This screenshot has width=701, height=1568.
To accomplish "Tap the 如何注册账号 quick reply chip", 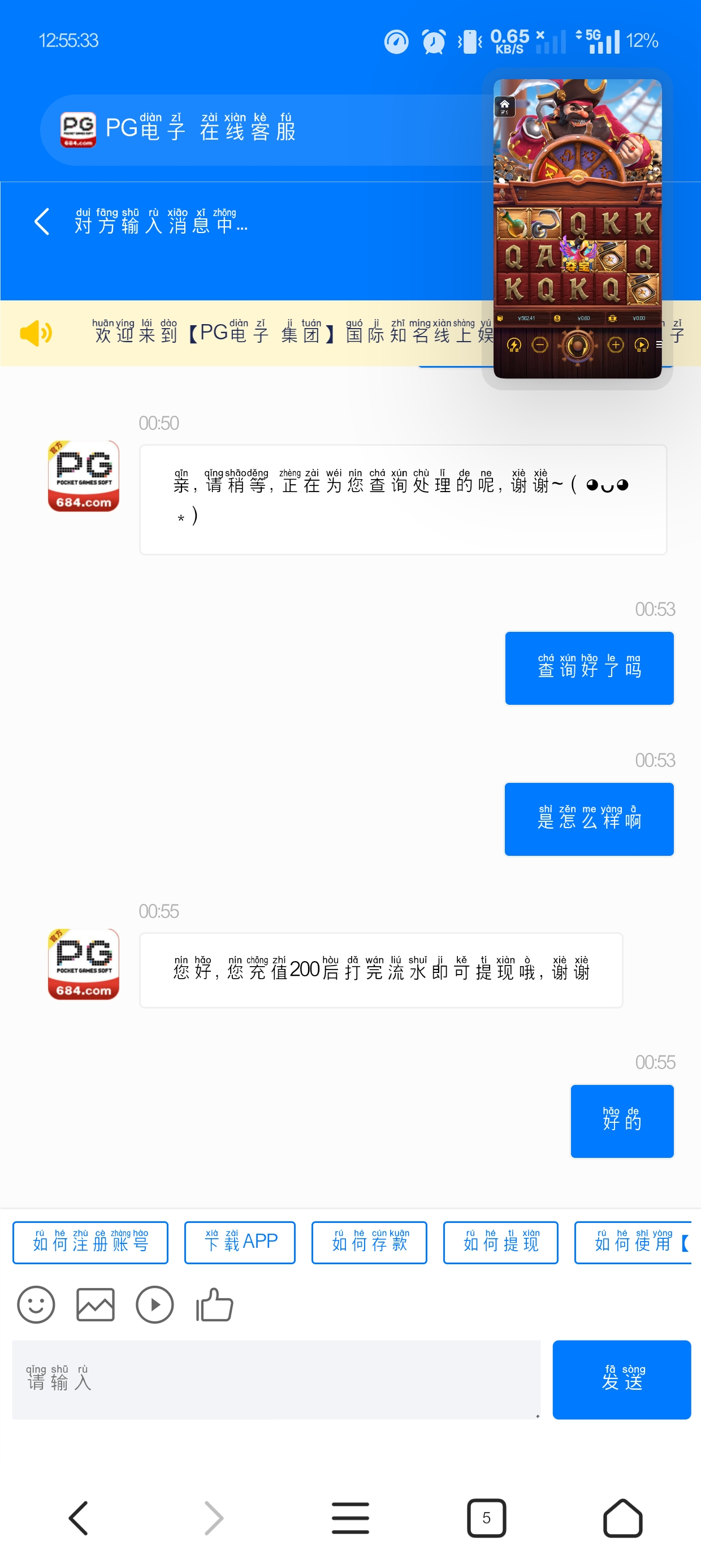I will click(90, 1242).
